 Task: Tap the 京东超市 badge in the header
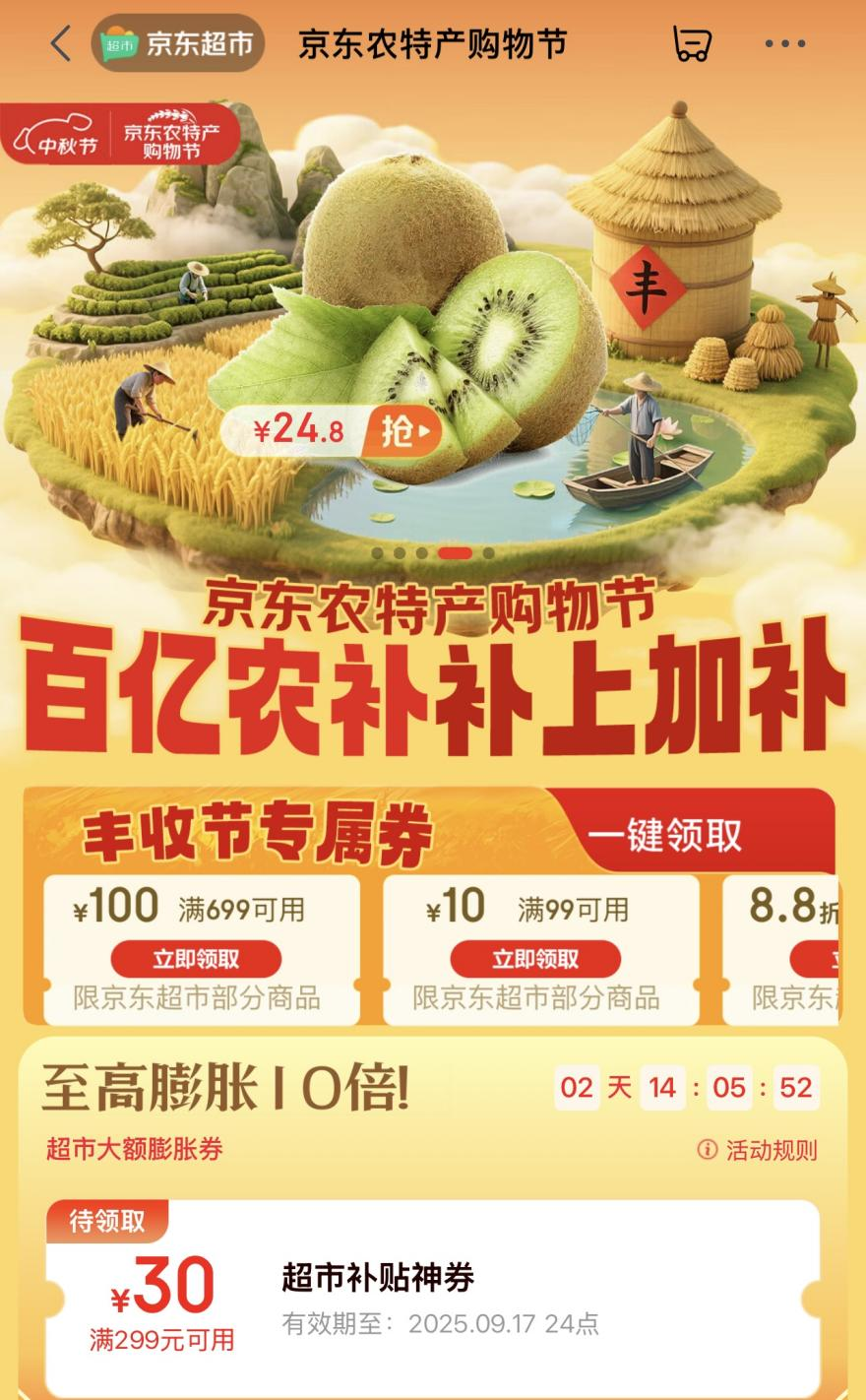[179, 41]
